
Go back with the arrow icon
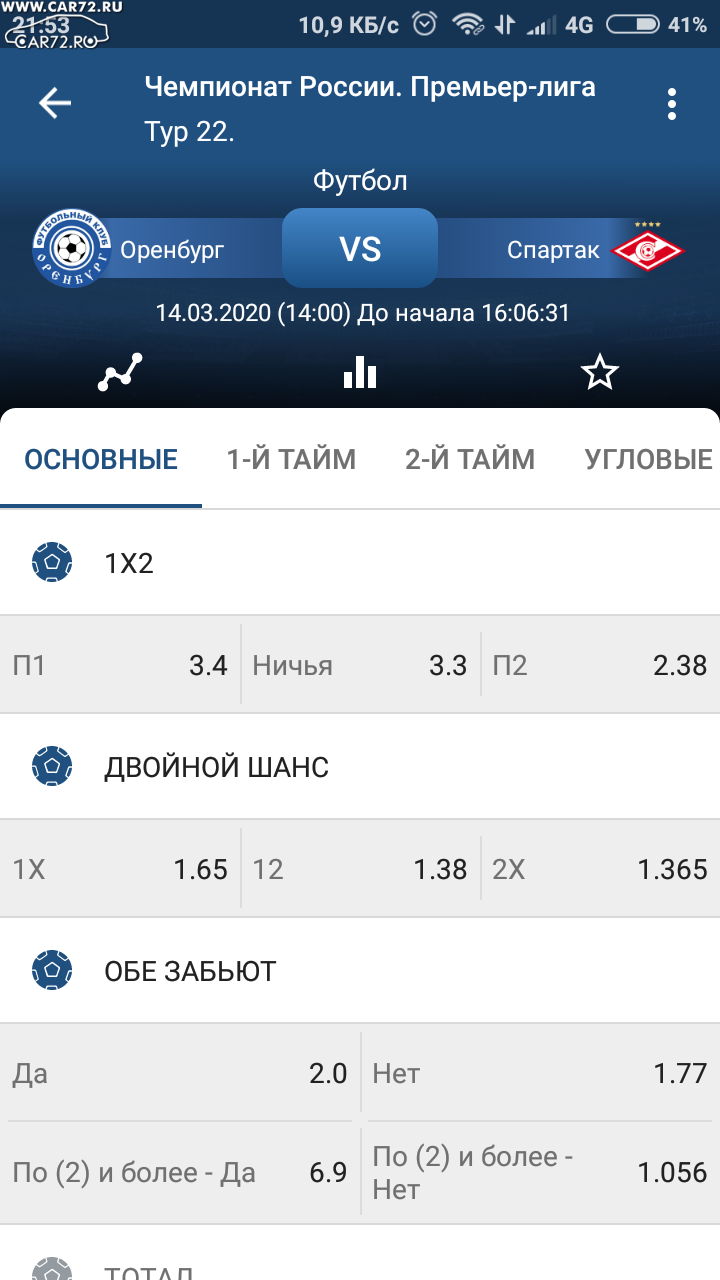point(55,103)
